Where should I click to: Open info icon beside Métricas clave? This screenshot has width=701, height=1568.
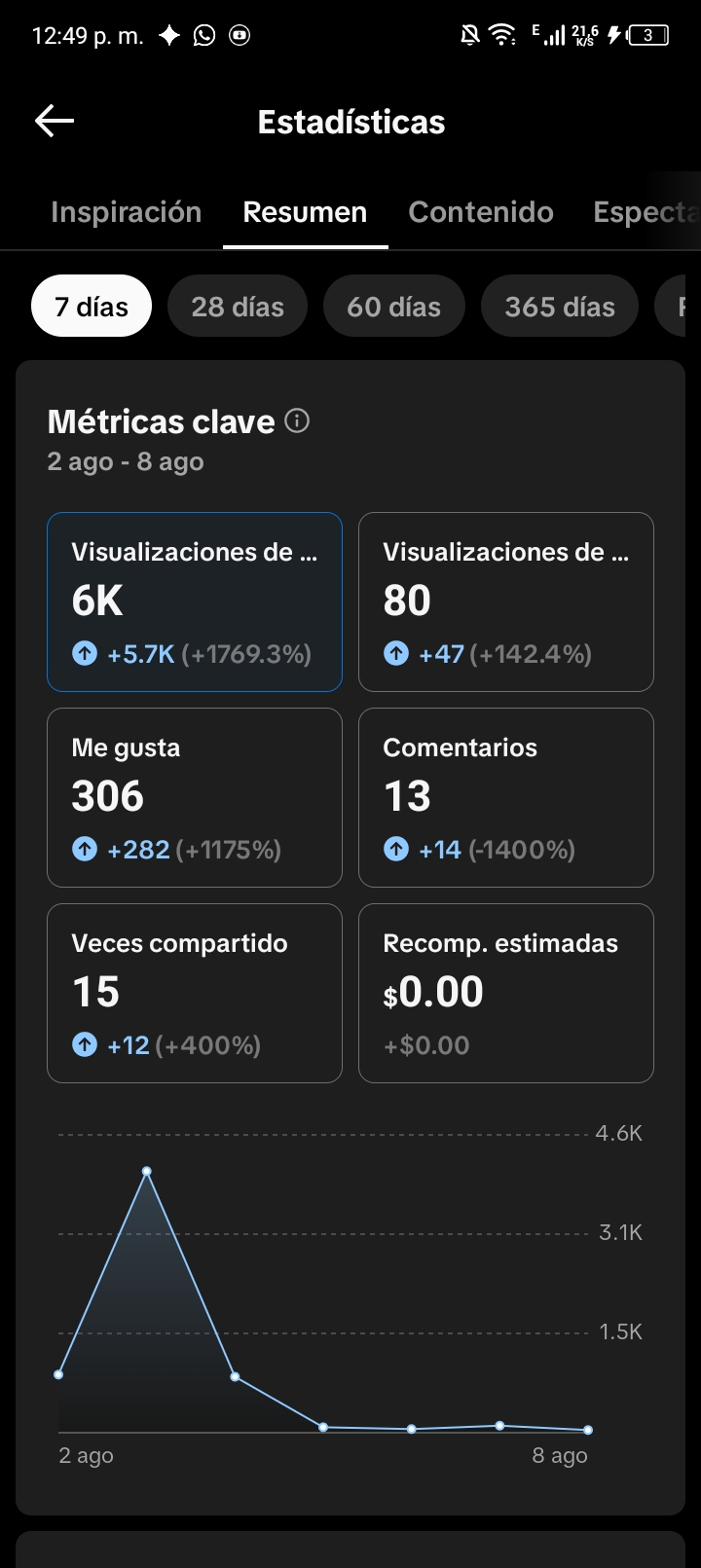(297, 420)
